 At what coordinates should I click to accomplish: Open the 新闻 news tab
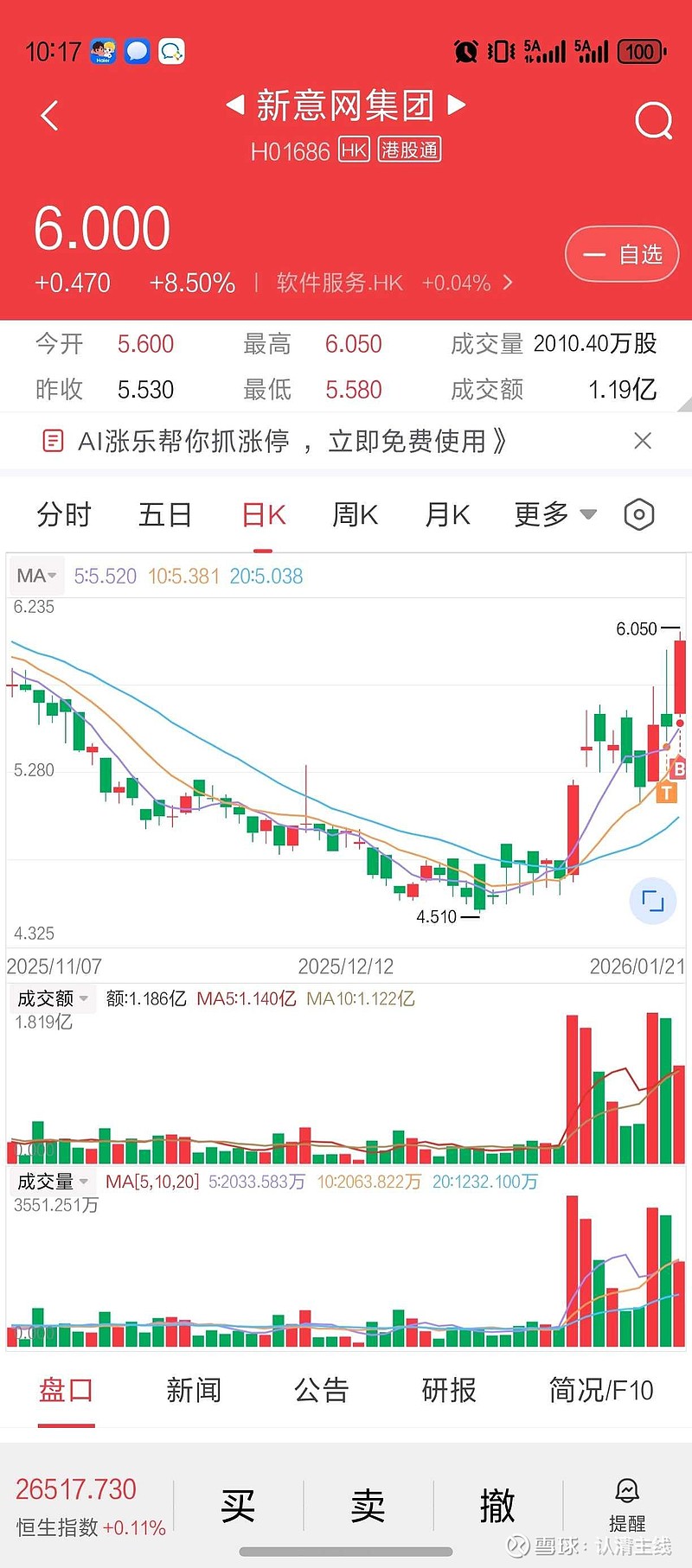pos(193,1391)
